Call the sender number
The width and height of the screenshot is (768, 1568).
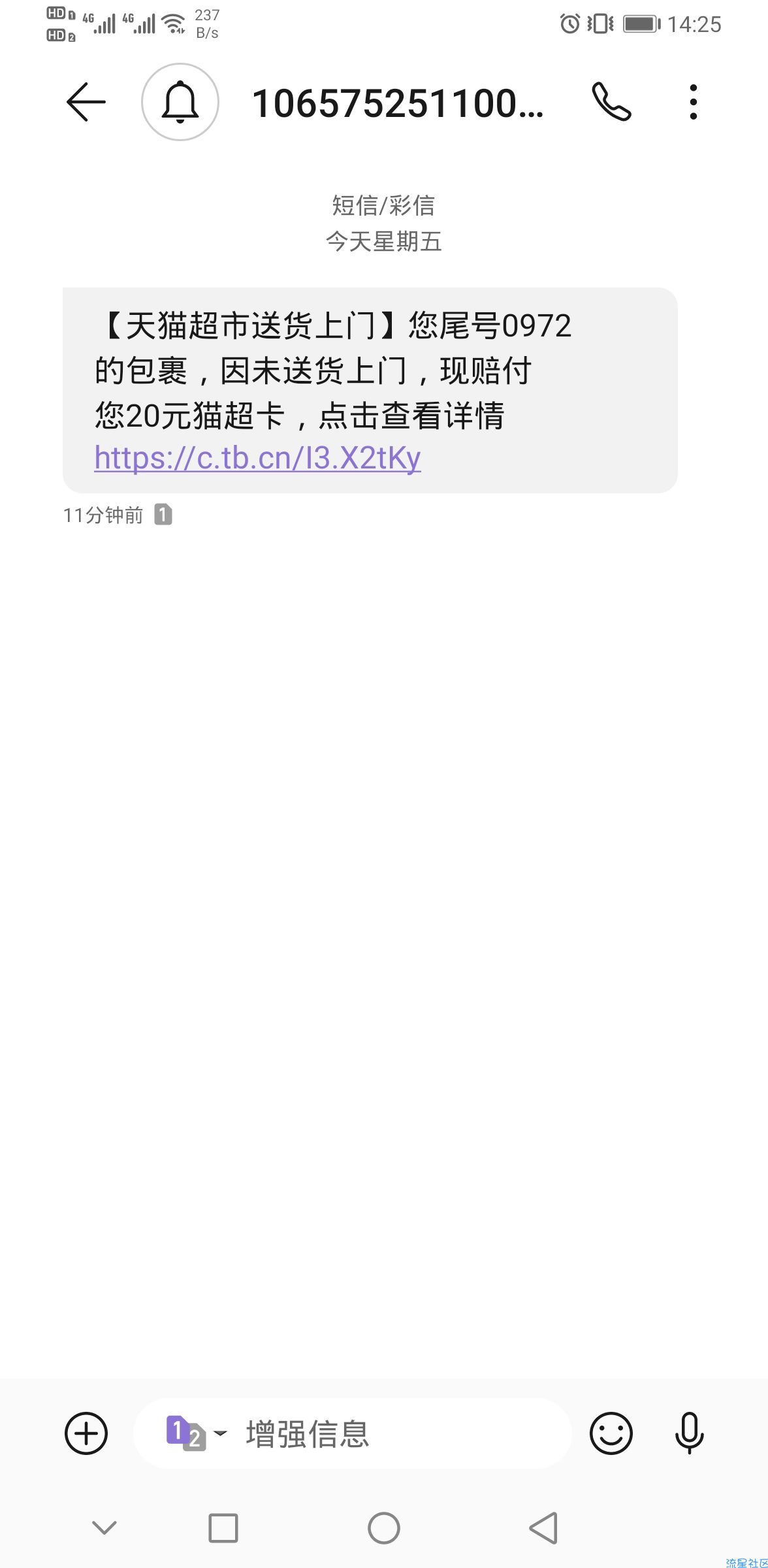(x=611, y=102)
